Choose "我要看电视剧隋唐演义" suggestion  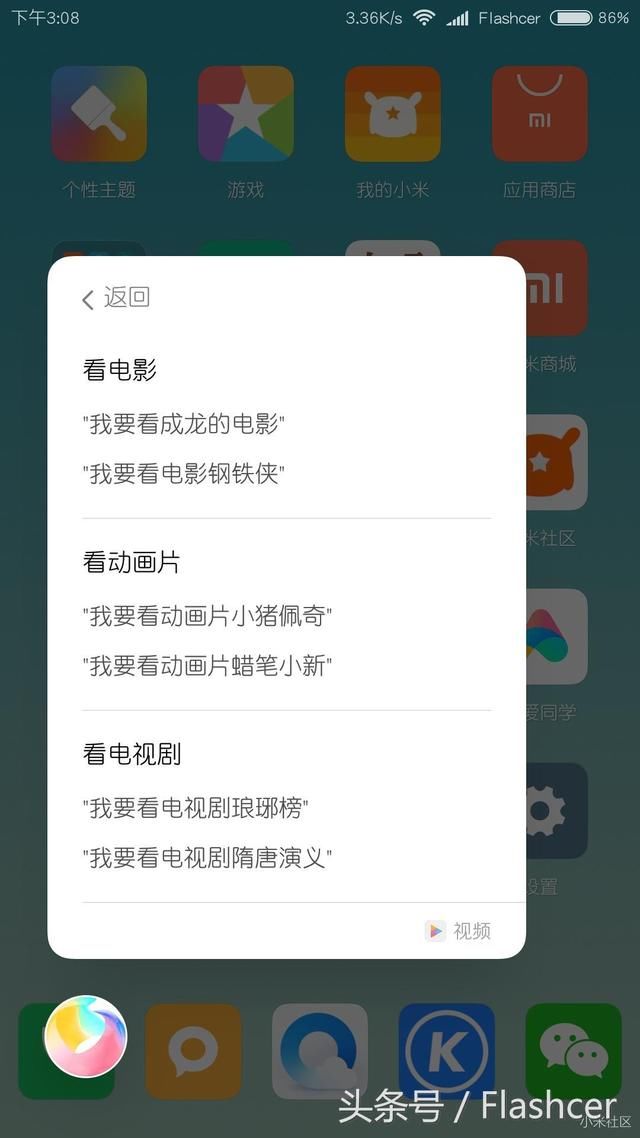click(x=208, y=858)
